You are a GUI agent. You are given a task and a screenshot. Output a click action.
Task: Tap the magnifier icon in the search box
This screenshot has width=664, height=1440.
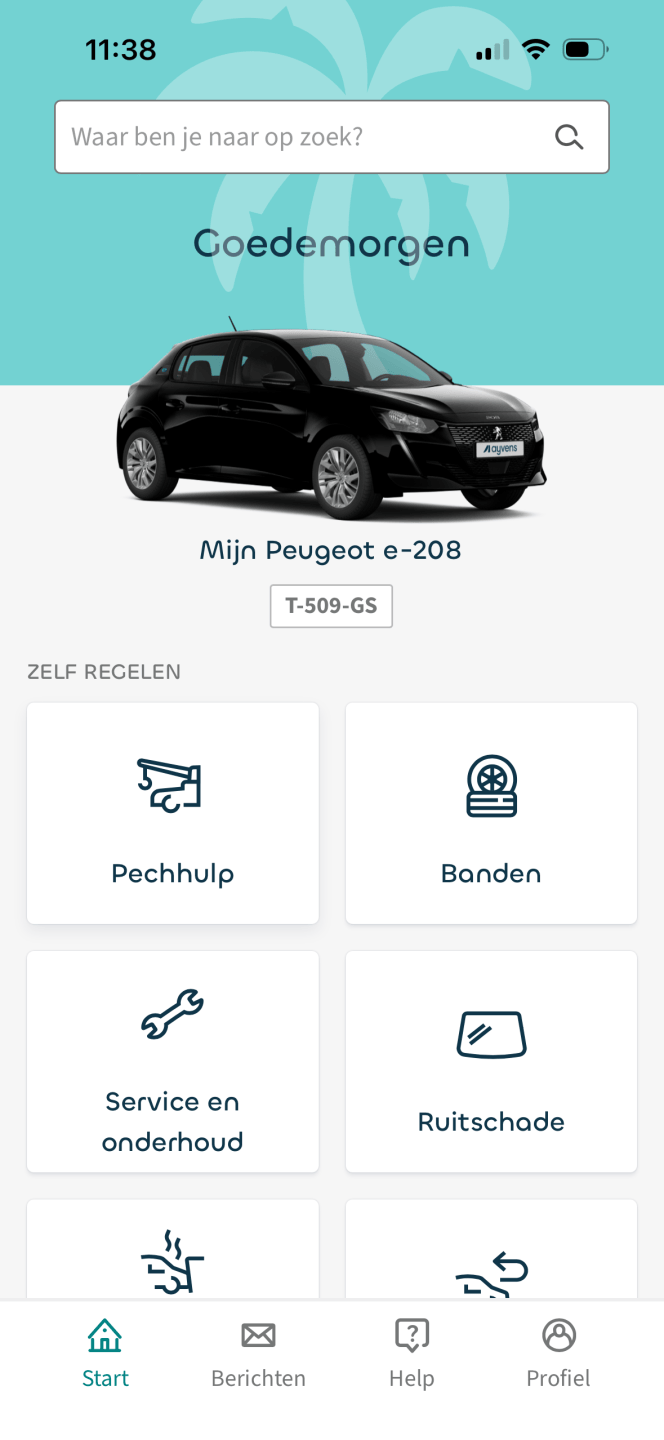pyautogui.click(x=569, y=137)
